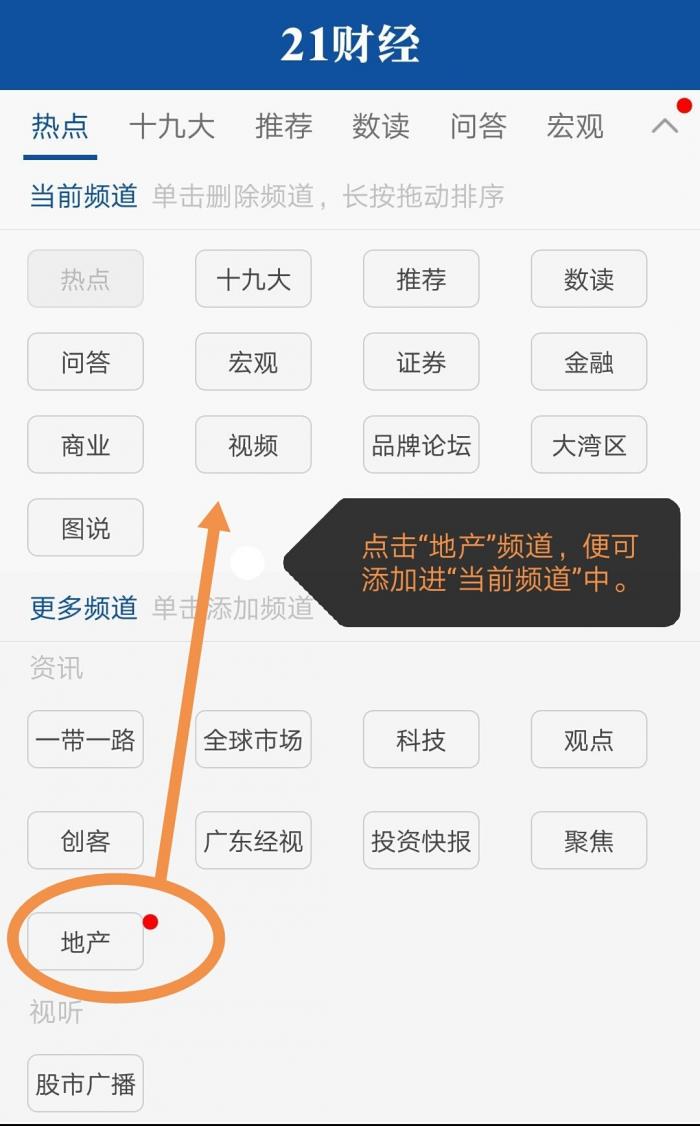700x1126 pixels.
Task: Add the 创客 channel
Action: click(x=85, y=841)
